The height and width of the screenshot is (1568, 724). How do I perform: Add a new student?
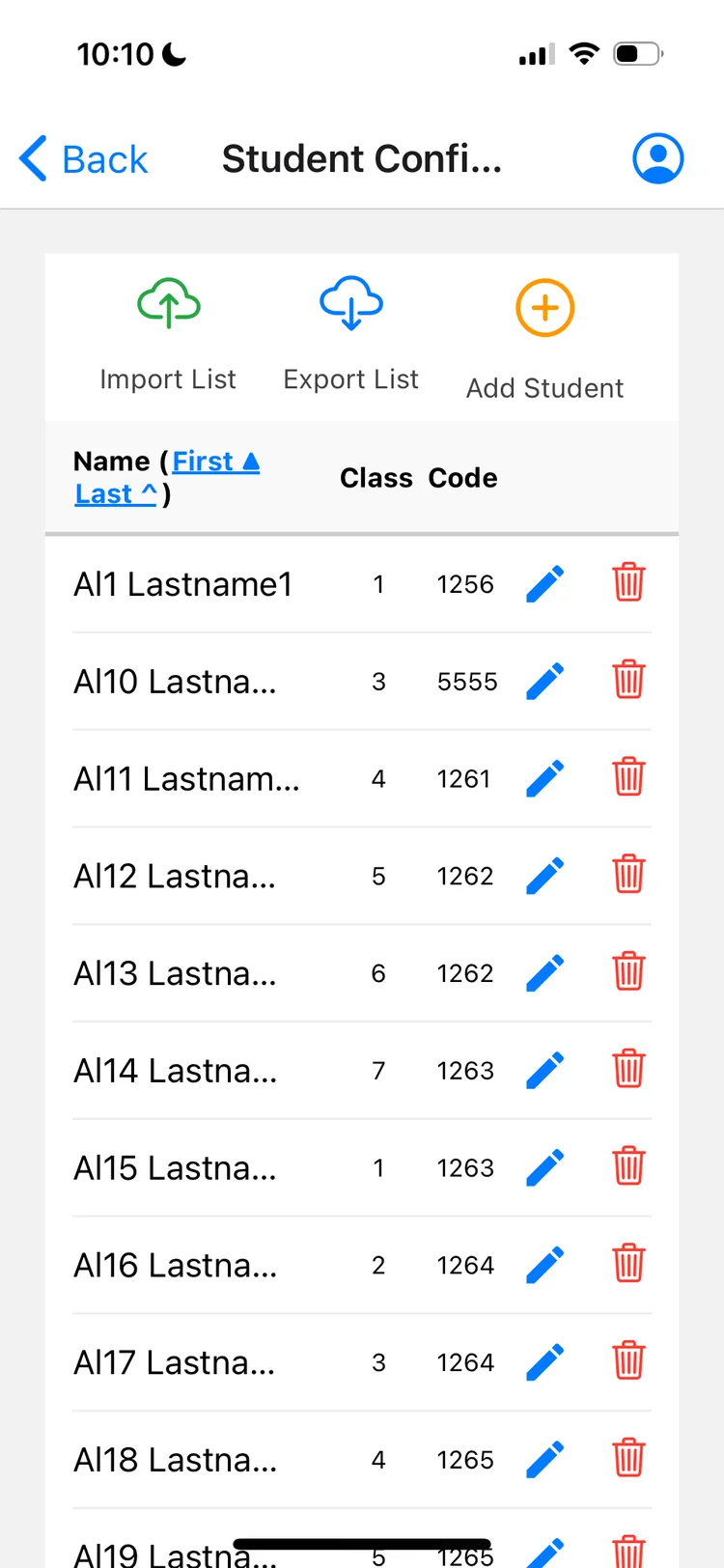(545, 309)
